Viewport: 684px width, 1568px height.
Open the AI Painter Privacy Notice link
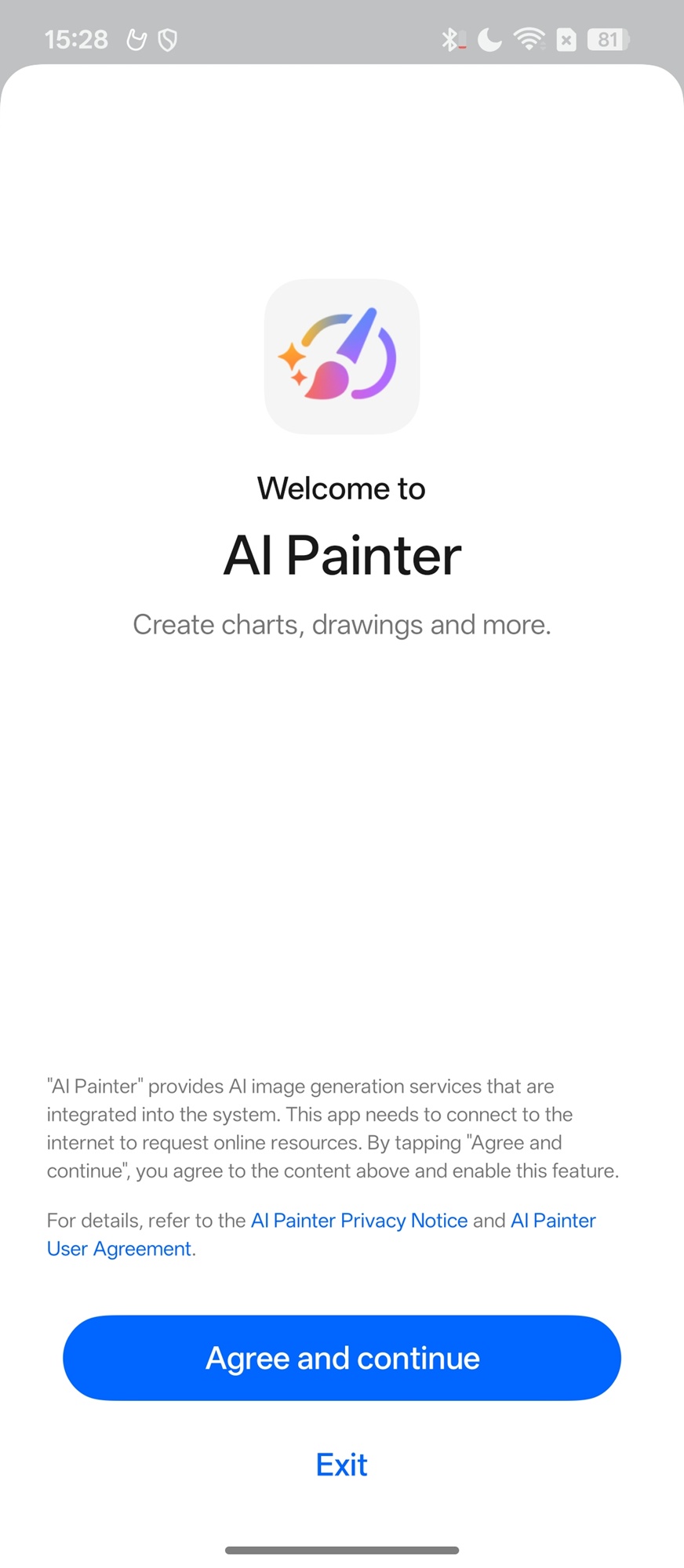(358, 1221)
